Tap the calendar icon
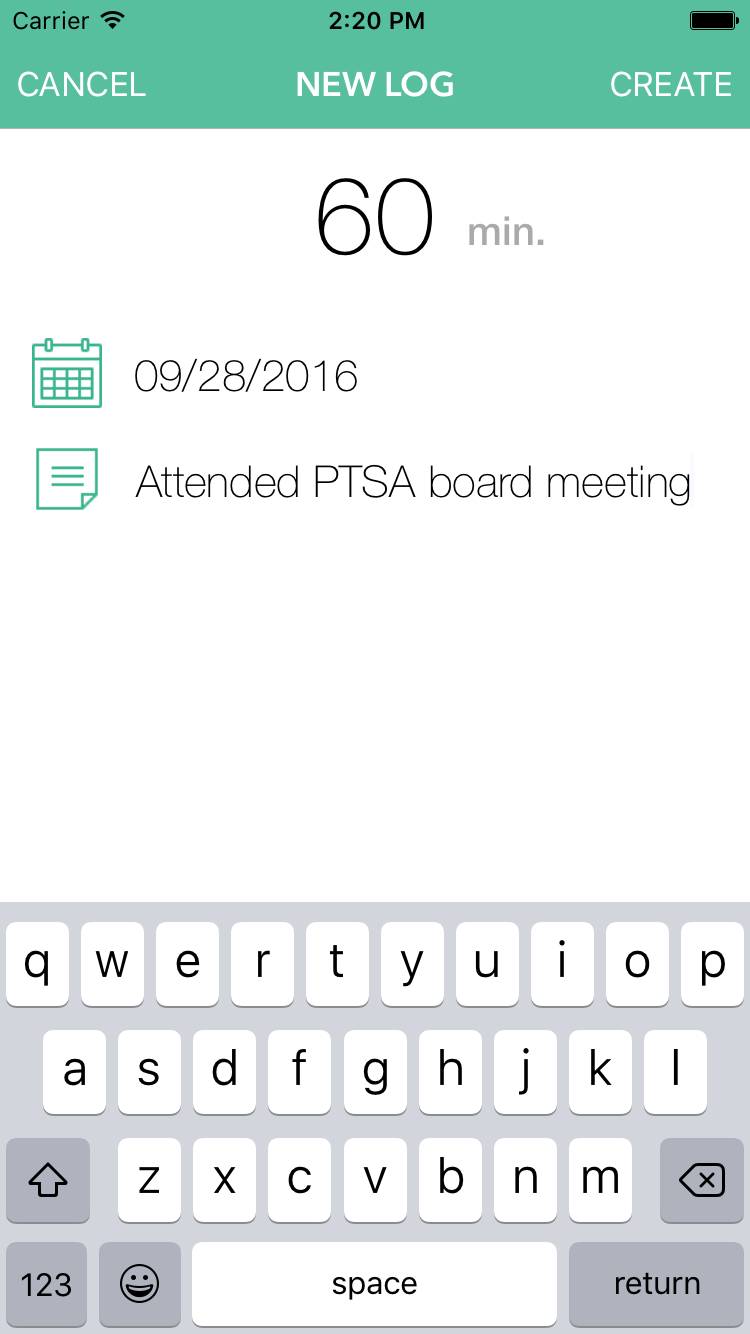Screen dimensions: 750x1334 [x=67, y=373]
